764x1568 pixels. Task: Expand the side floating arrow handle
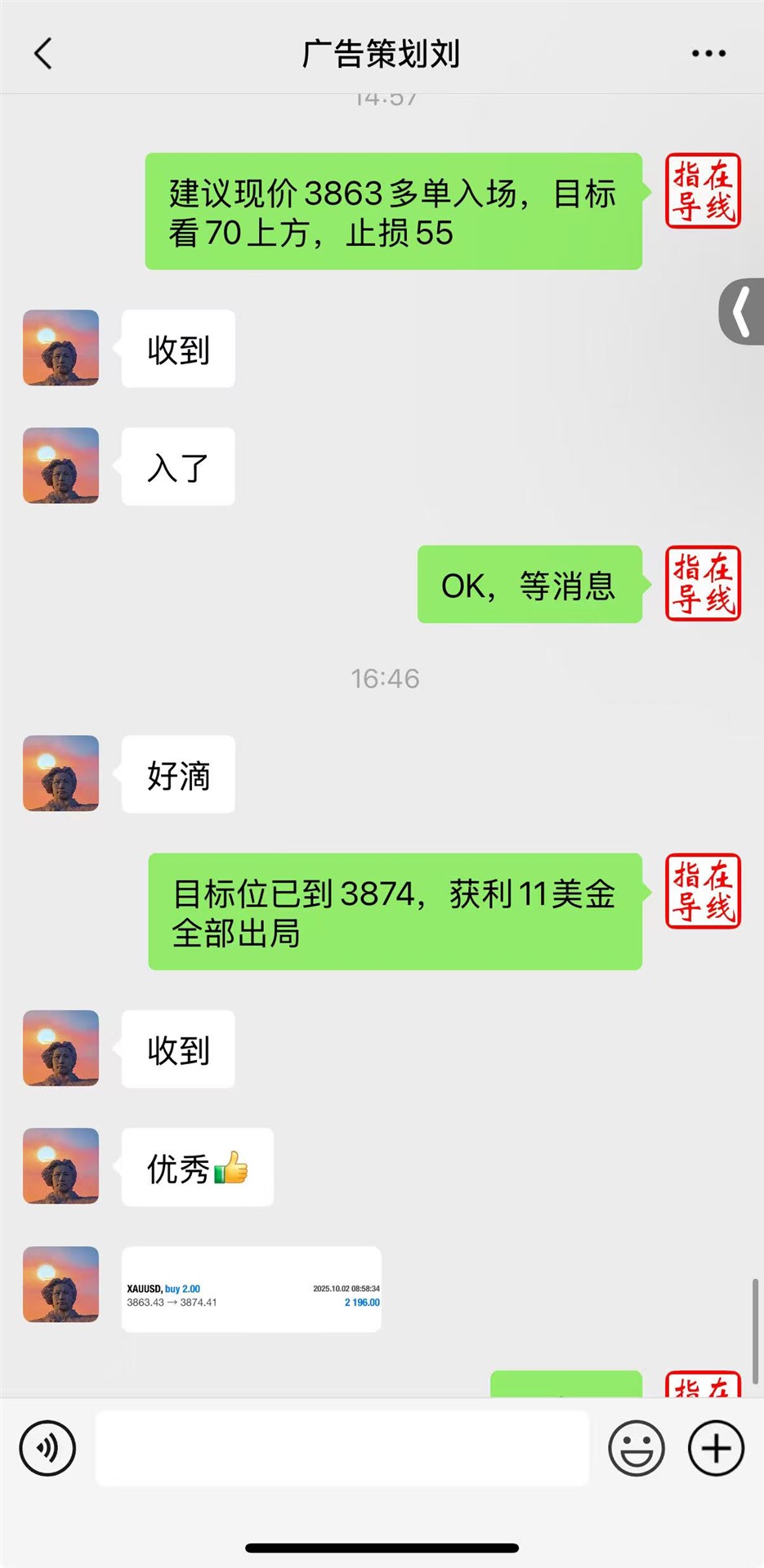click(742, 311)
